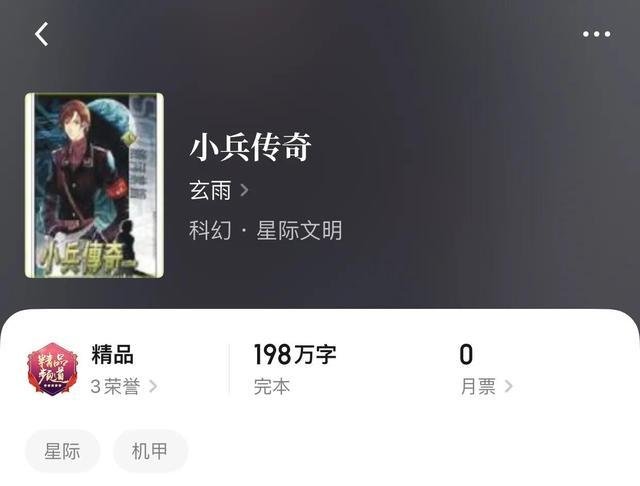Go back using the top-left arrow
This screenshot has height=486, width=640.
click(41, 34)
